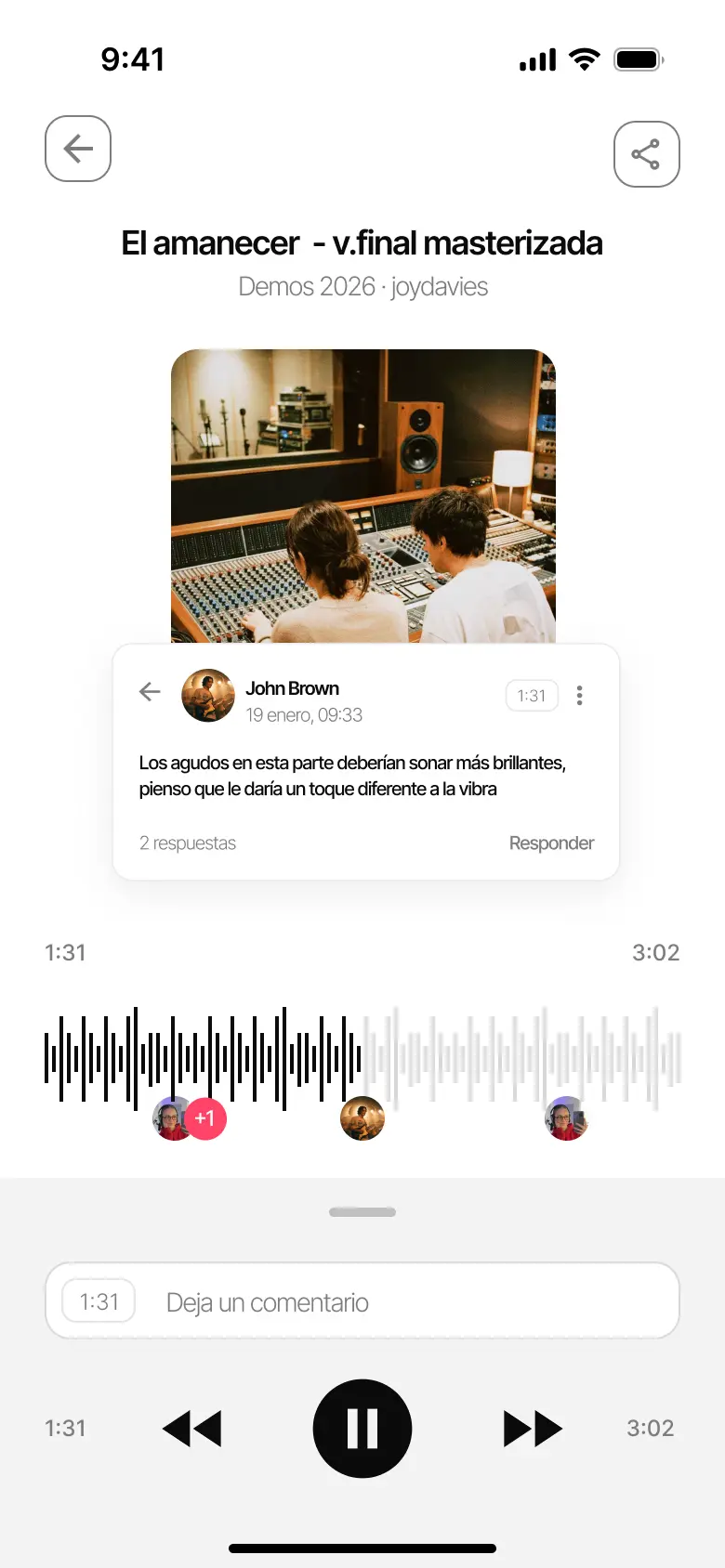Tap the 1:31 chip in the comment box

(x=98, y=1300)
